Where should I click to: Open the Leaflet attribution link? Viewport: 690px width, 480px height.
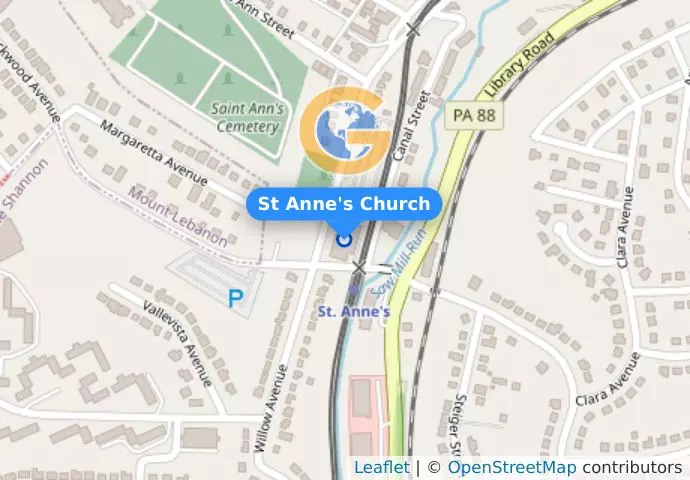(x=381, y=467)
